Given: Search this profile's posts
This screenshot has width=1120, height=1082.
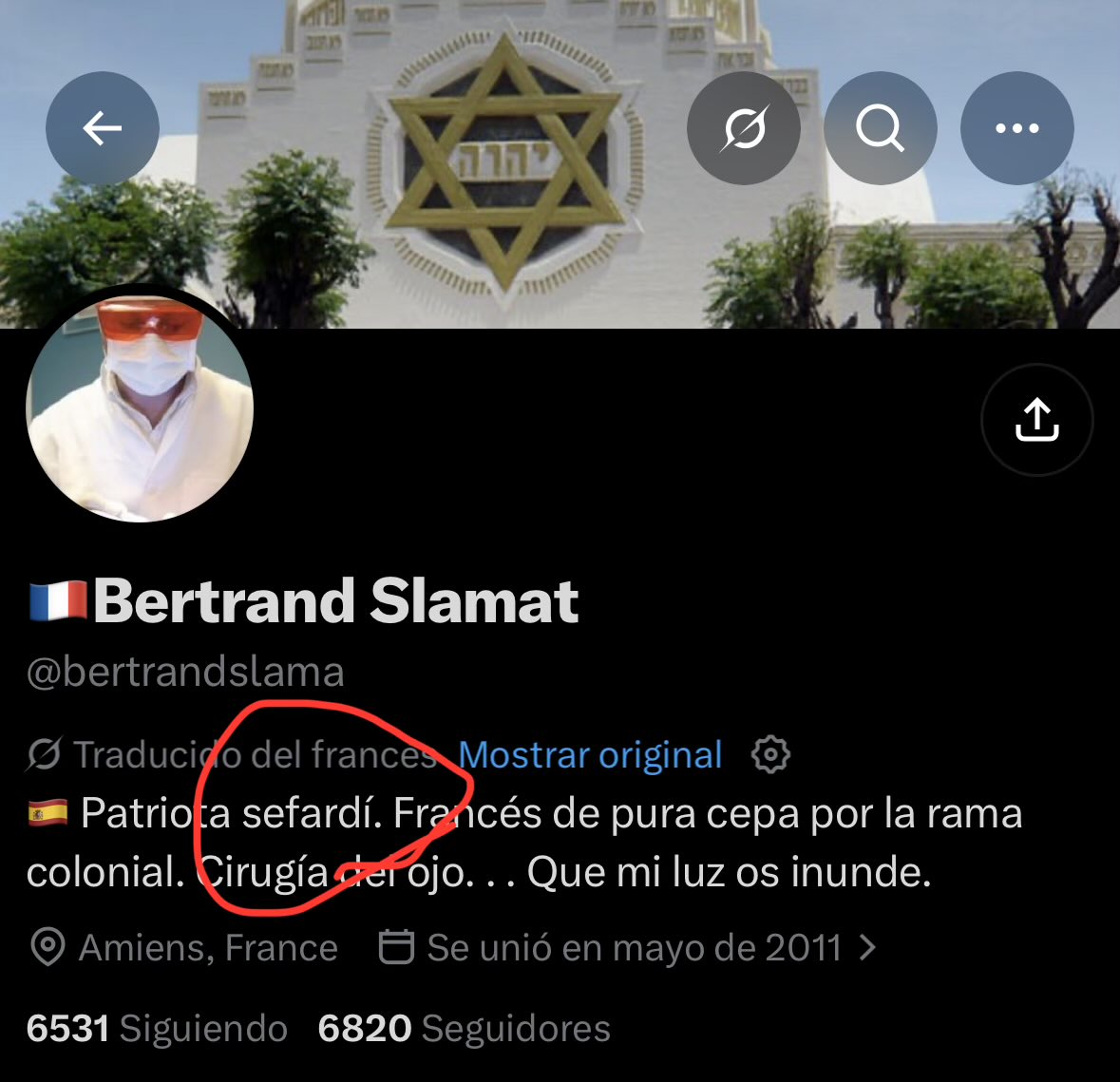Looking at the screenshot, I should (x=880, y=128).
